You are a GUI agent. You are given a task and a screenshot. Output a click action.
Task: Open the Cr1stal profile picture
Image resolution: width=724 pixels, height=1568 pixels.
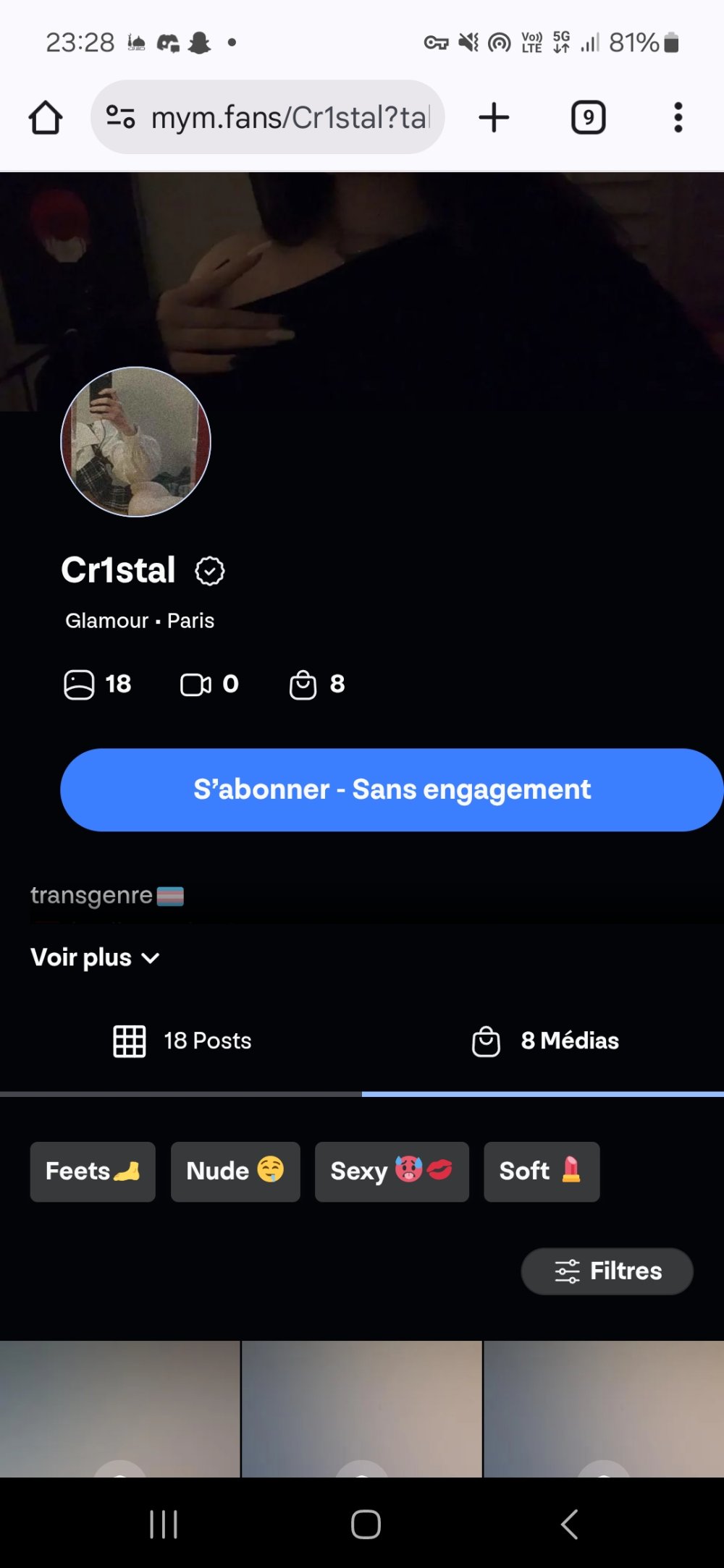pyautogui.click(x=136, y=442)
